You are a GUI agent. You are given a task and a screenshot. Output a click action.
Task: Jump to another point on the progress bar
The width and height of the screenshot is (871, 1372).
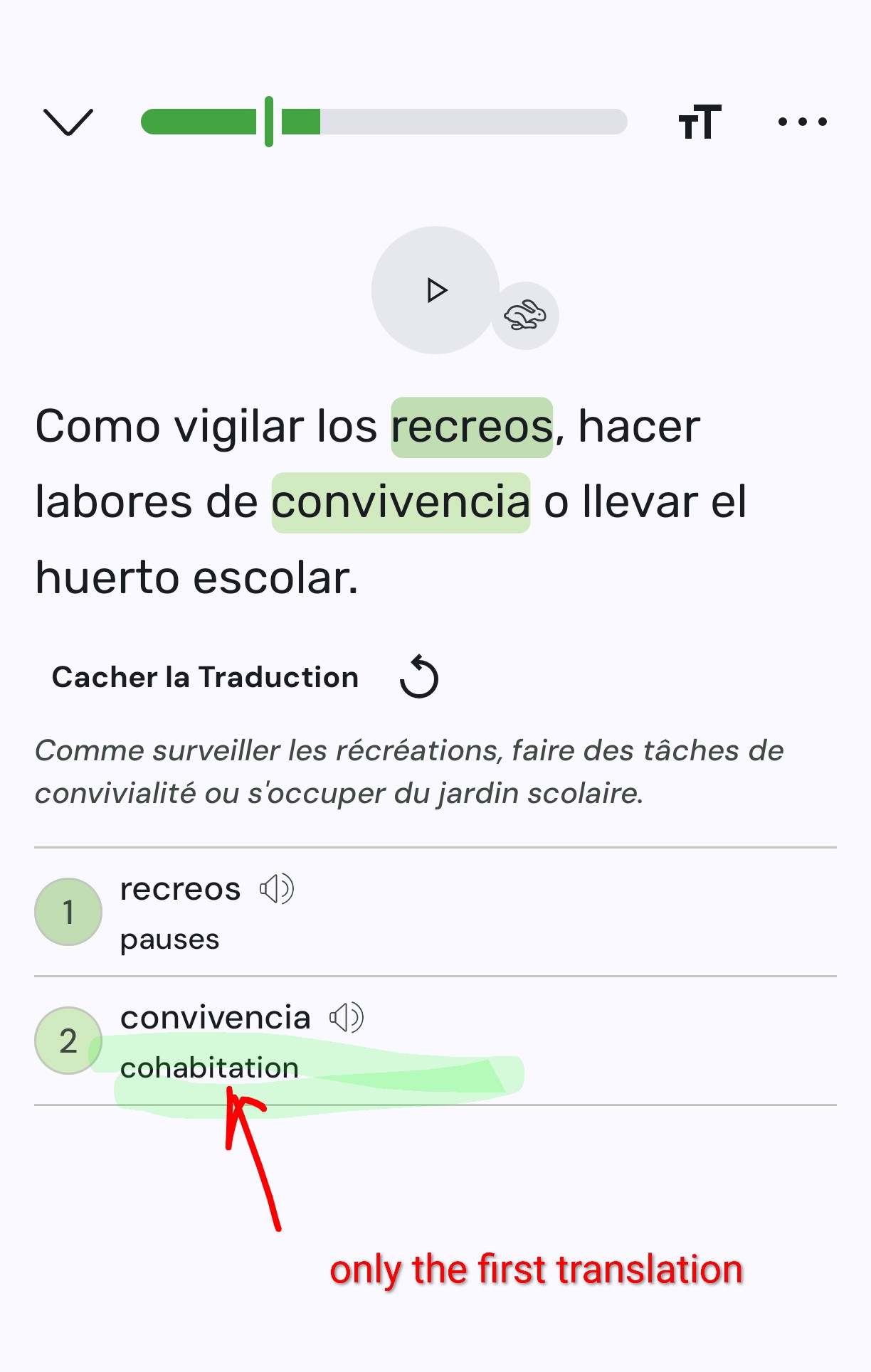pyautogui.click(x=470, y=122)
